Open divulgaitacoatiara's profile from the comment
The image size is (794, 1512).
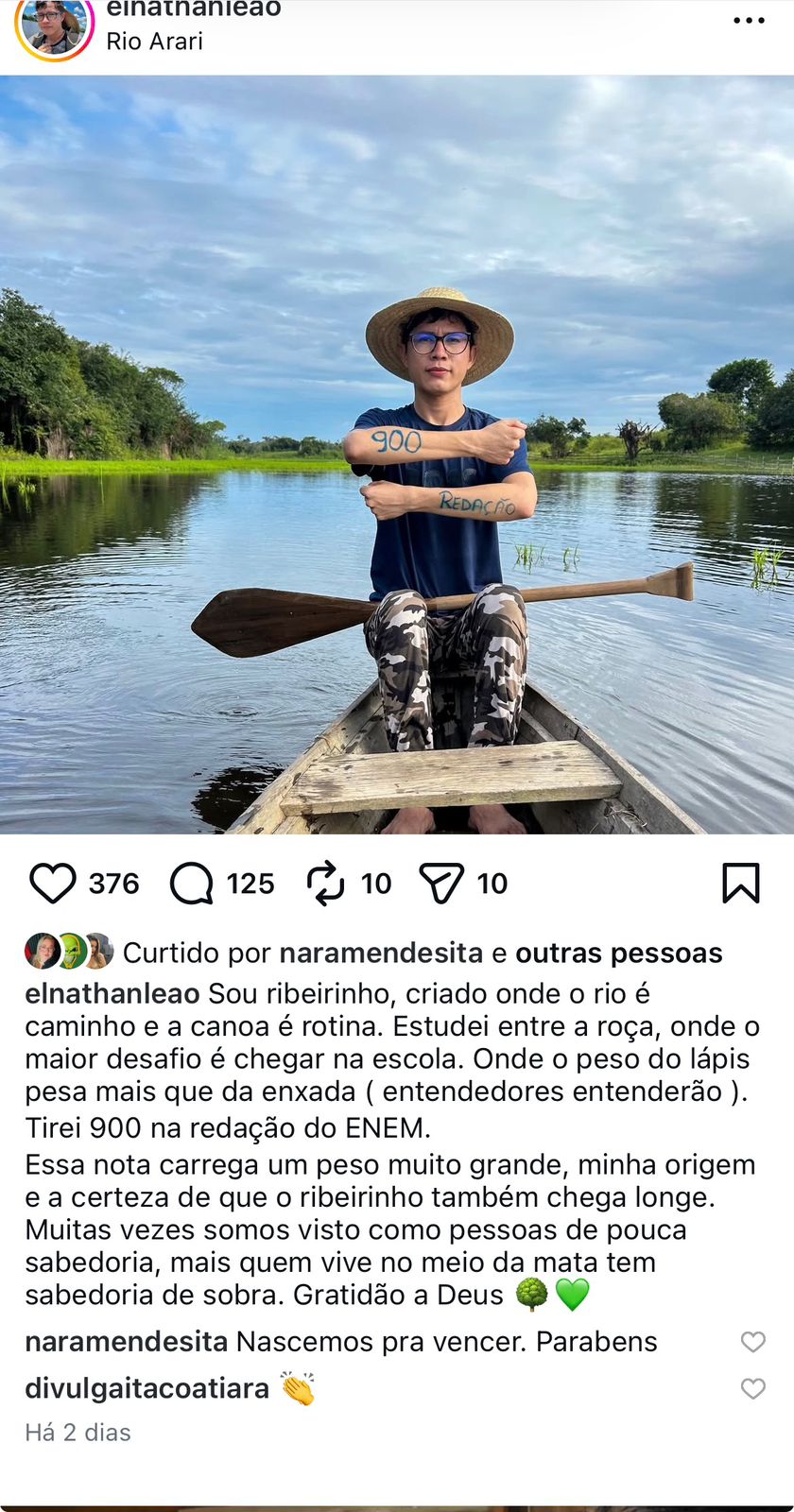point(147,1388)
